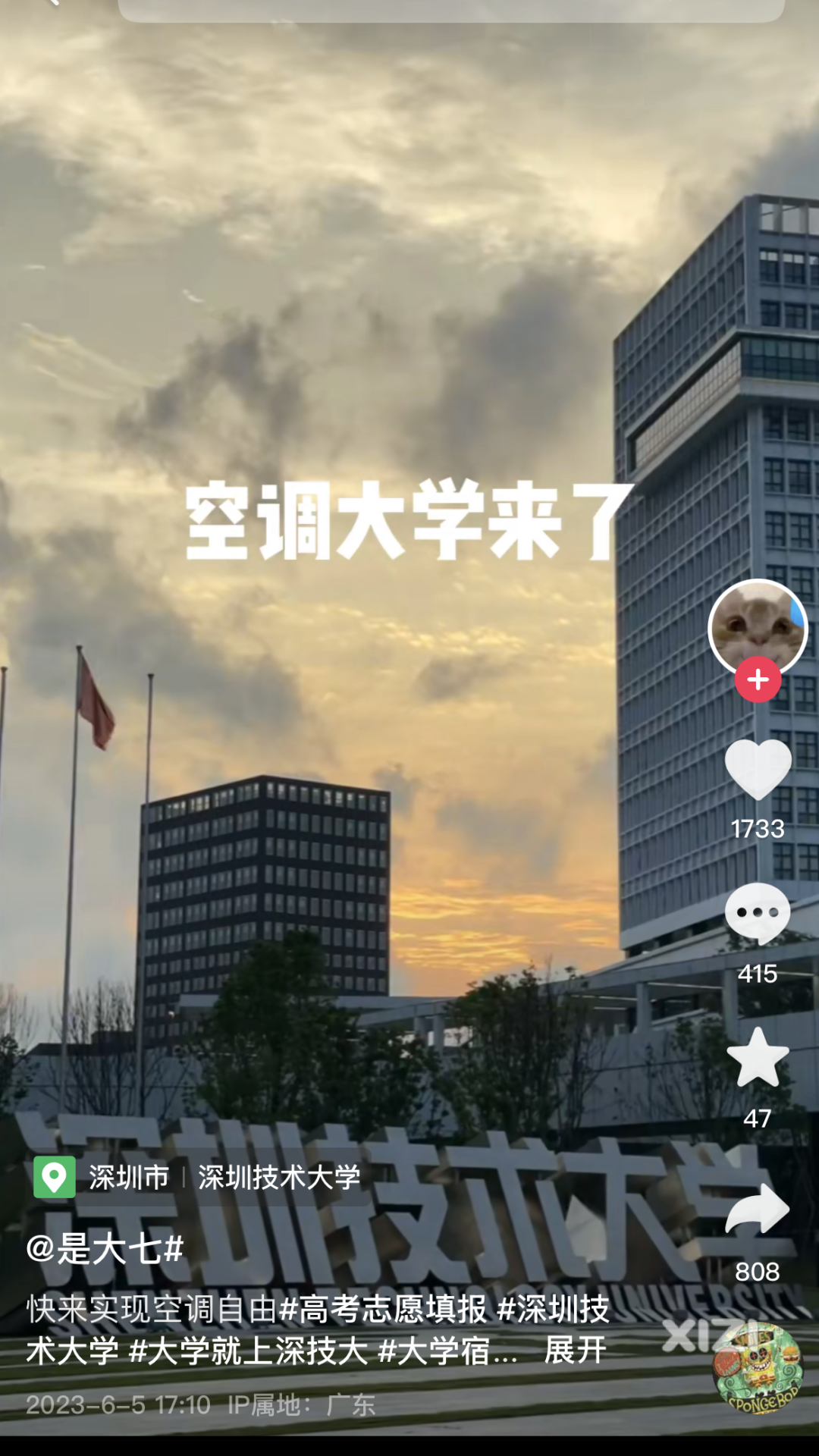This screenshot has height=1456, width=819.
Task: Open the #高考志愿填报 hashtag
Action: pyautogui.click(x=383, y=1310)
